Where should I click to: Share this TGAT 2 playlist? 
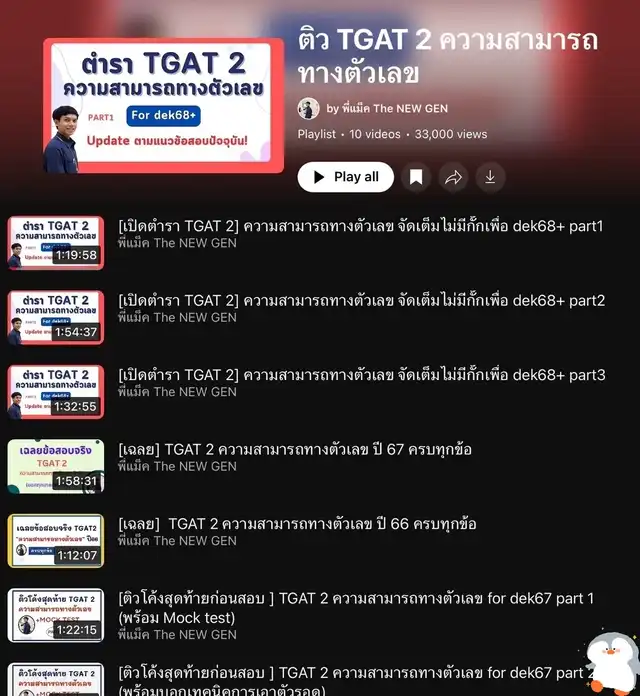[x=453, y=177]
